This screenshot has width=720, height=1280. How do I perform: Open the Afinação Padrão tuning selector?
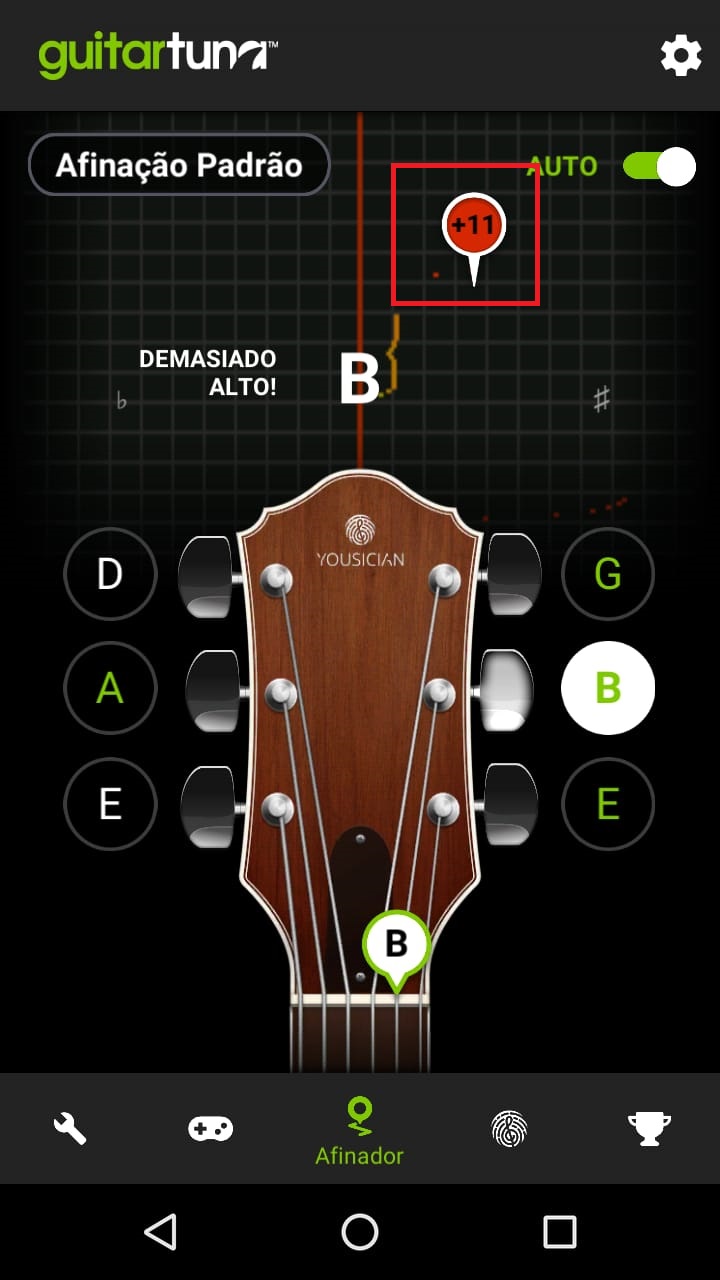(179, 165)
